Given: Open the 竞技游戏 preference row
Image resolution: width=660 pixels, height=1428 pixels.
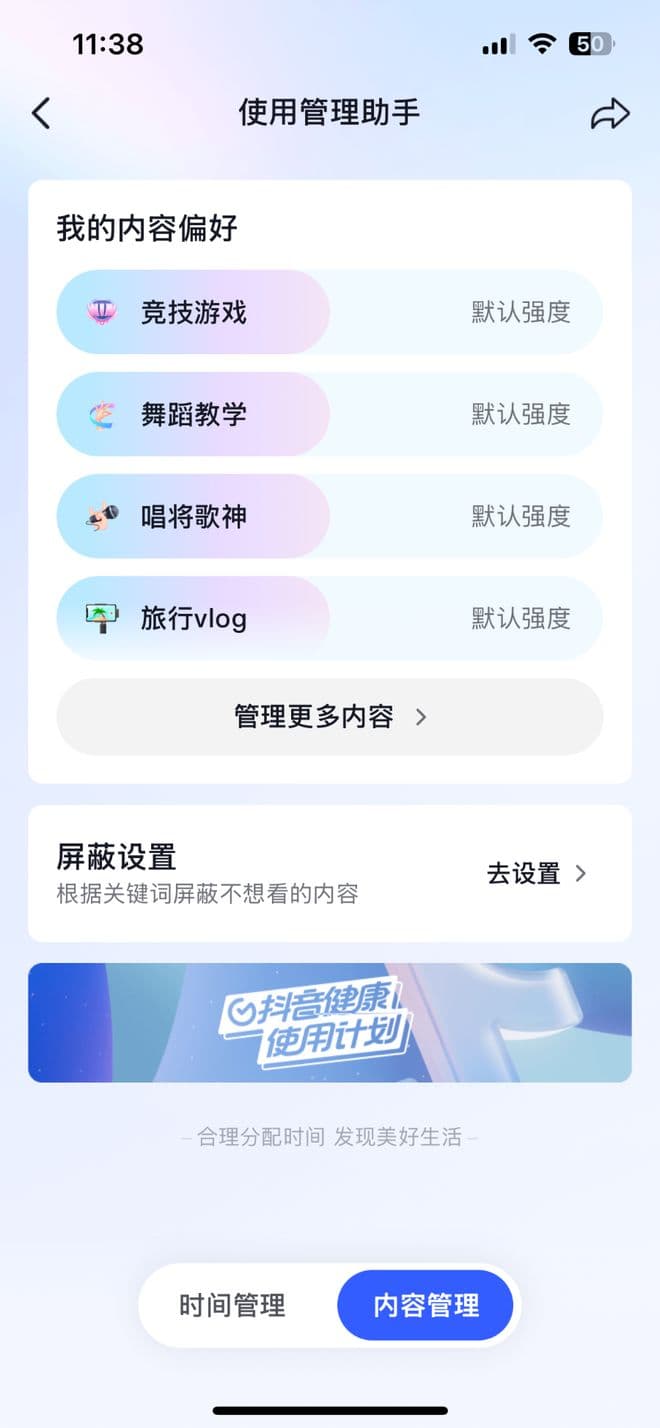Looking at the screenshot, I should 329,312.
